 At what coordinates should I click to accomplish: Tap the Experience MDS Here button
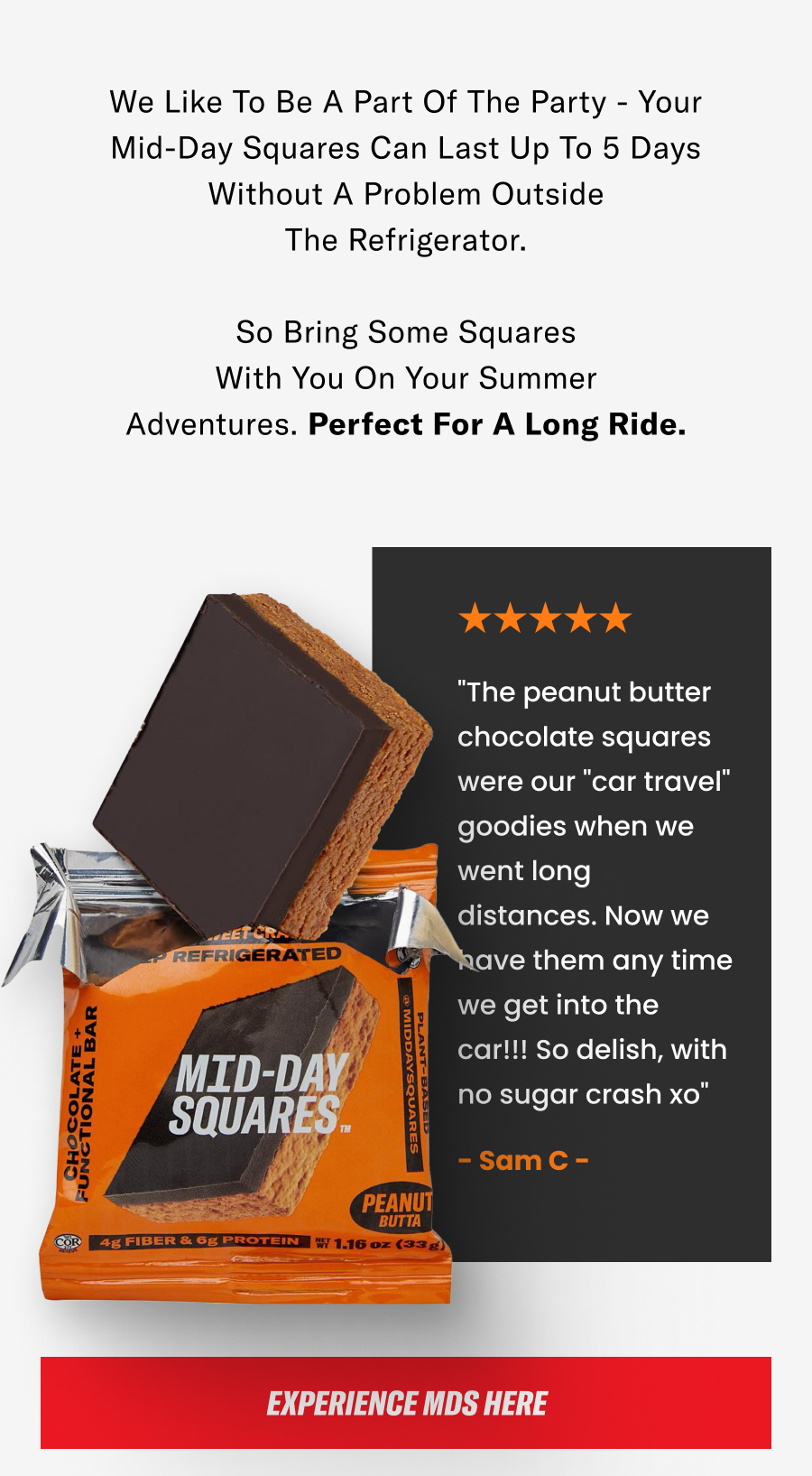406,1402
